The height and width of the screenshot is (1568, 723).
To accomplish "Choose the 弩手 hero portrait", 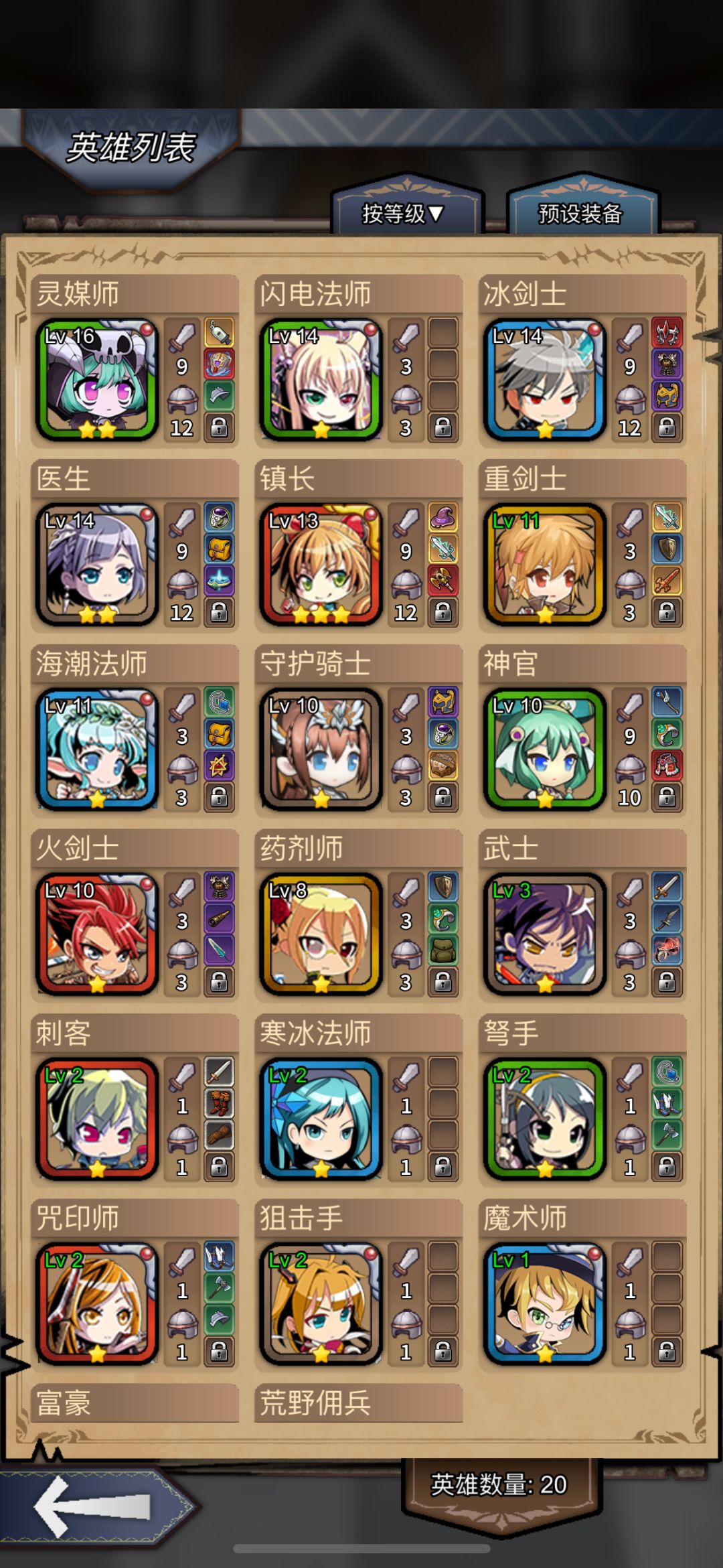I will click(545, 1119).
